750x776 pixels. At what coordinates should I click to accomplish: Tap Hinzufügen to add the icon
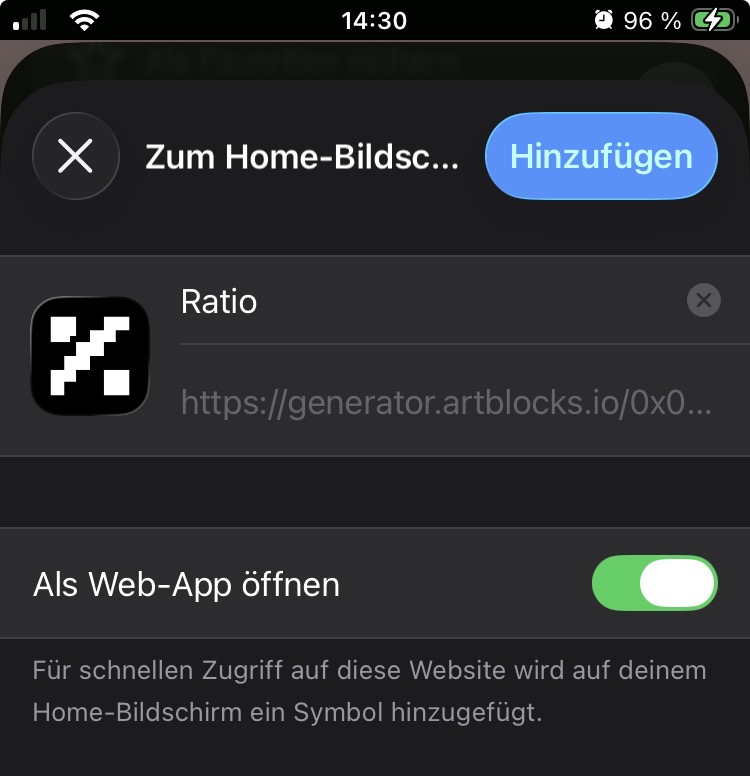601,156
